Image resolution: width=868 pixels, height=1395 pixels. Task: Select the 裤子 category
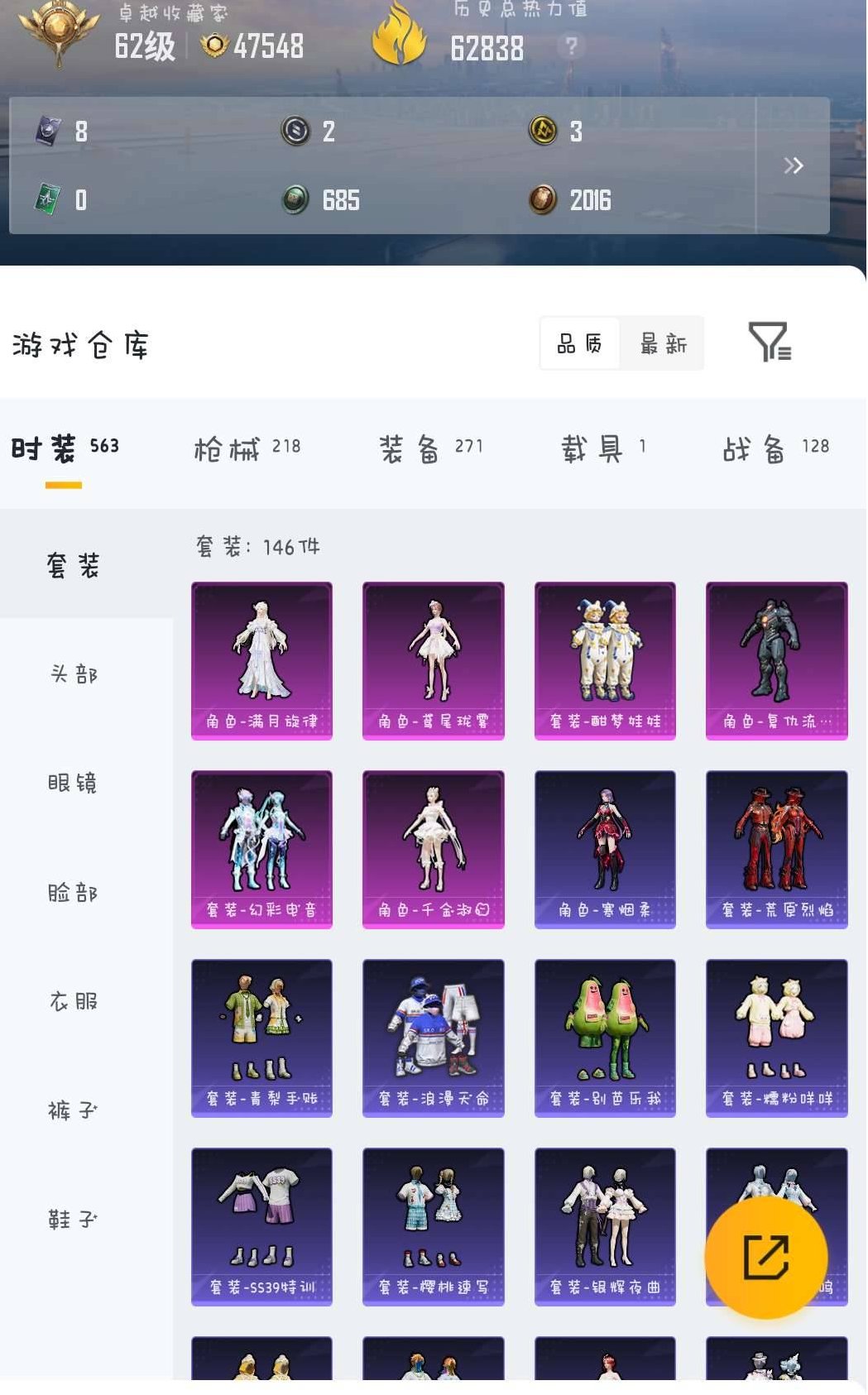[x=73, y=1110]
